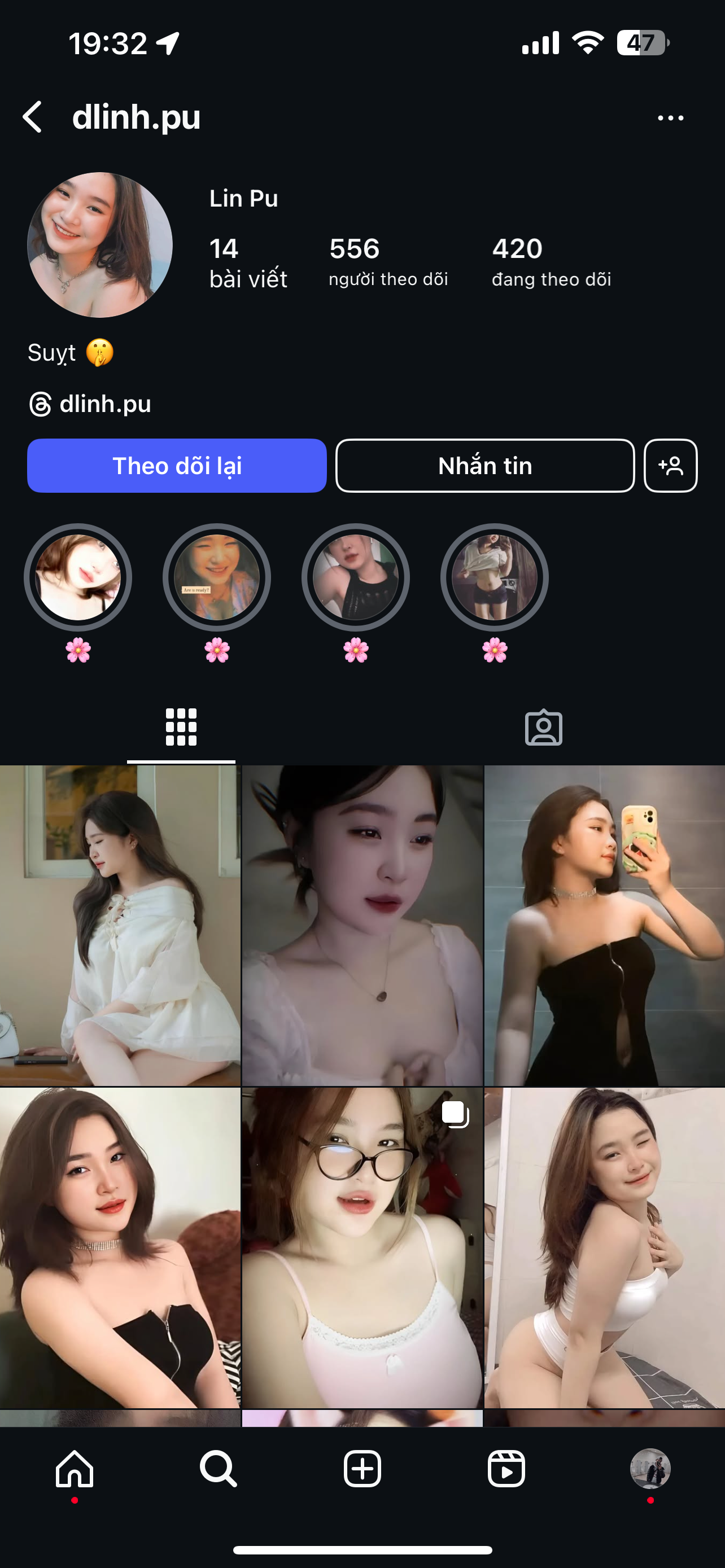This screenshot has height=1568, width=725.
Task: Open the multi-photo post with glasses
Action: pyautogui.click(x=362, y=1248)
